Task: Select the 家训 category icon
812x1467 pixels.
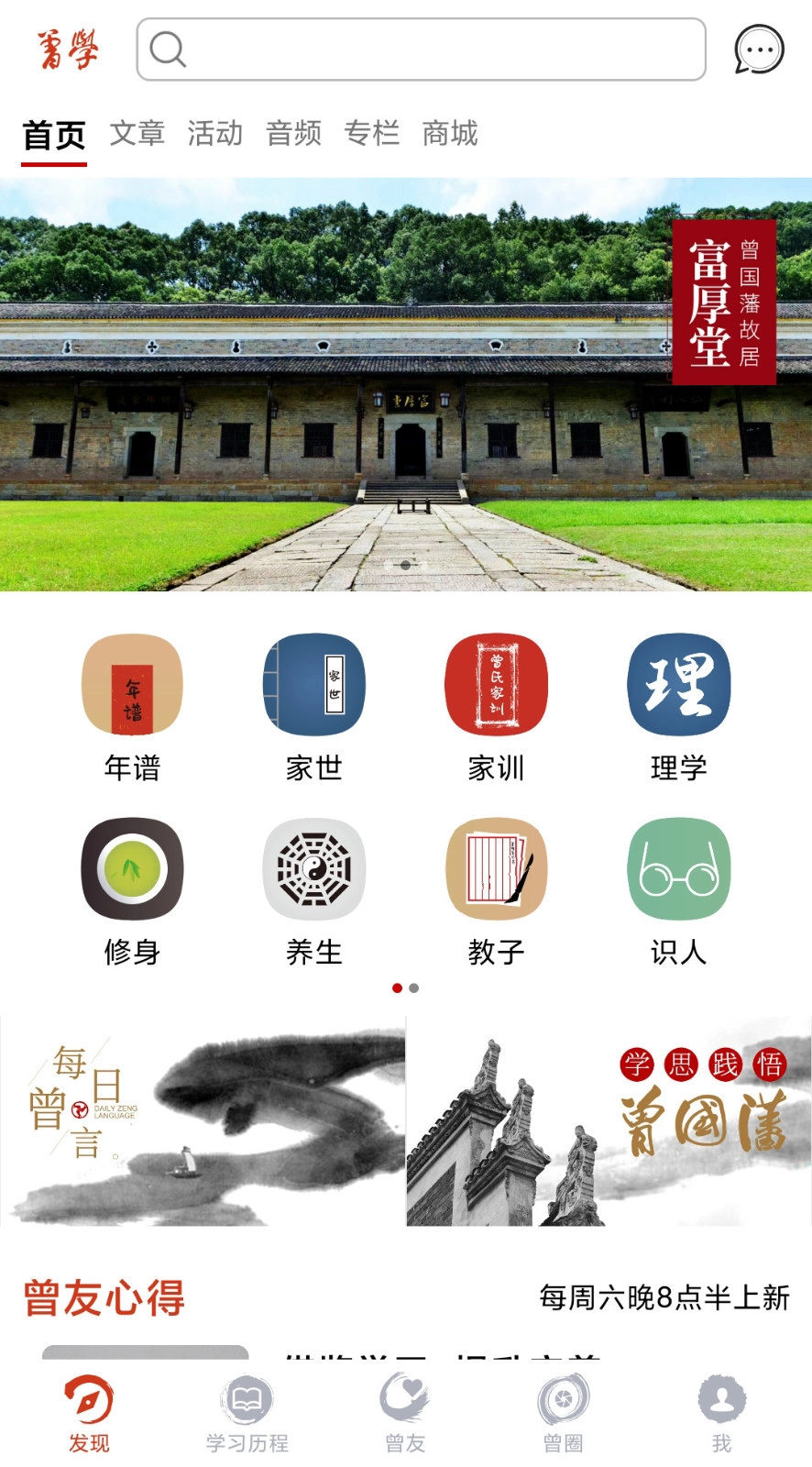Action: tap(496, 685)
